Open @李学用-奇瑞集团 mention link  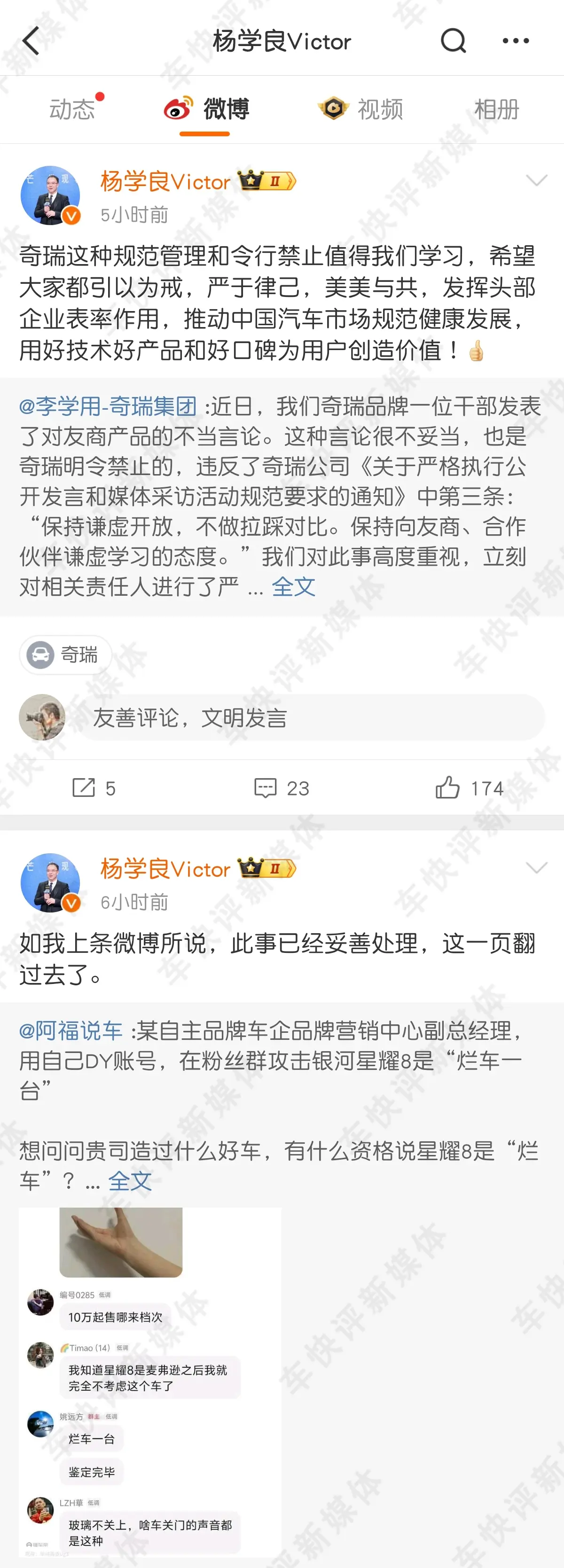click(108, 406)
